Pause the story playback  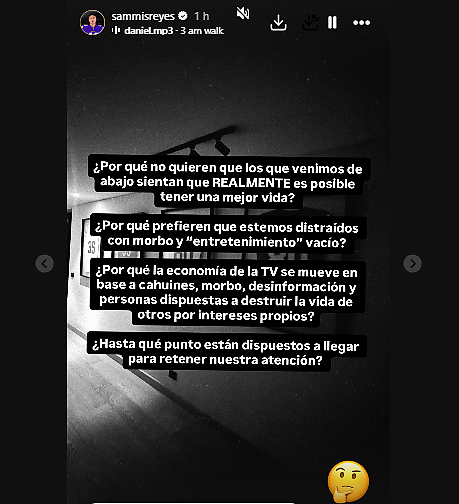[x=332, y=23]
